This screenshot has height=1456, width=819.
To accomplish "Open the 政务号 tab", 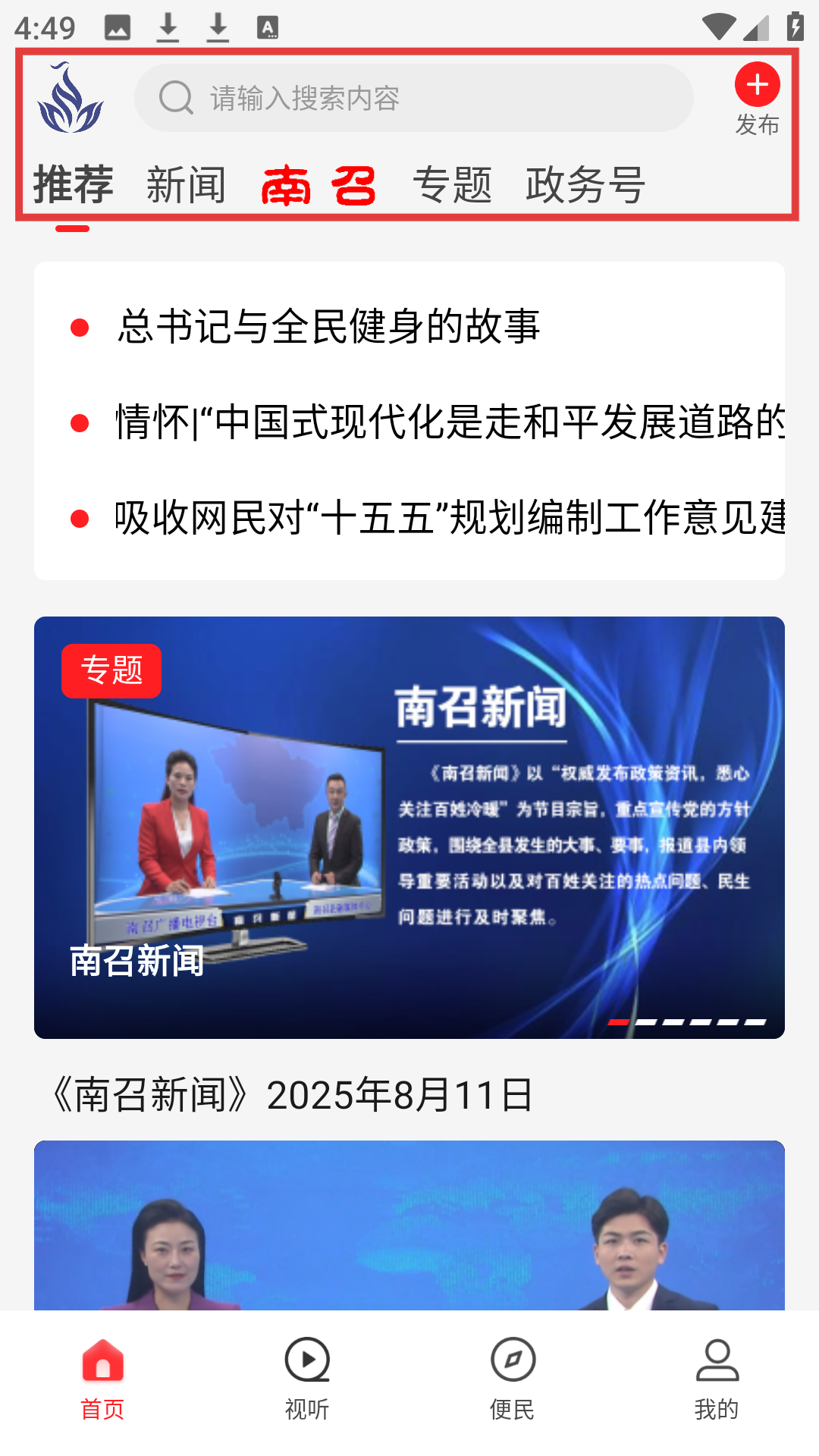I will click(x=585, y=184).
